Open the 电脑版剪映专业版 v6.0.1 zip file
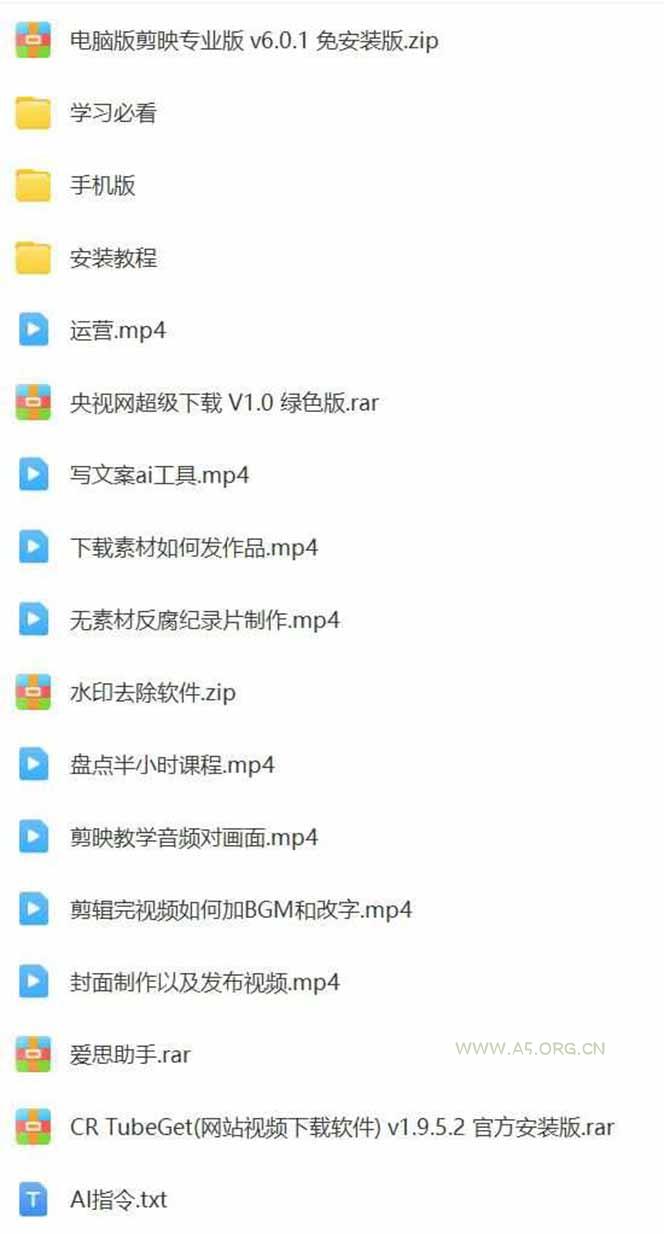664x1234 pixels. (x=253, y=41)
